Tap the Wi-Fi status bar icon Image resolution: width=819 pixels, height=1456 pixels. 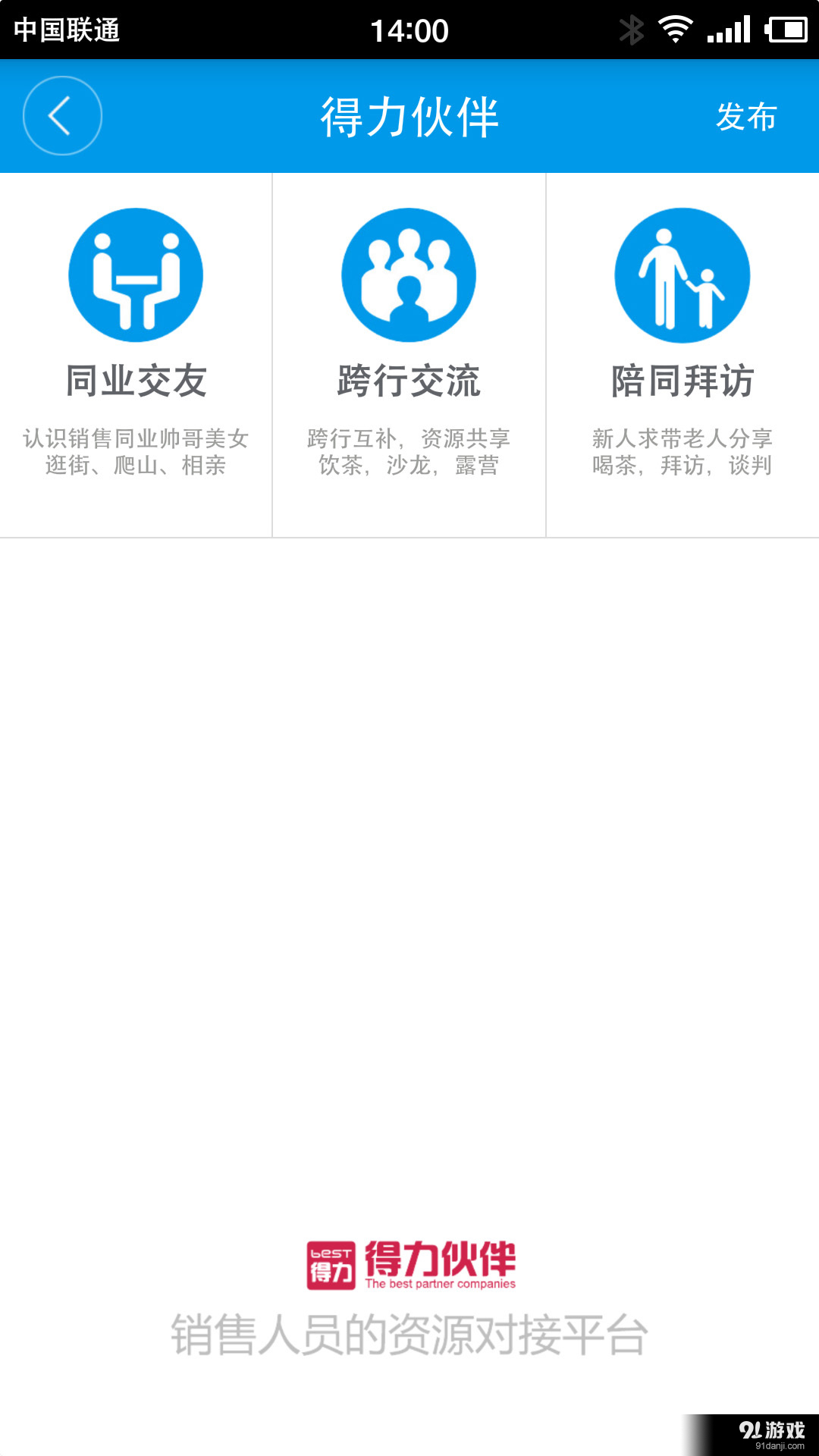[x=673, y=29]
